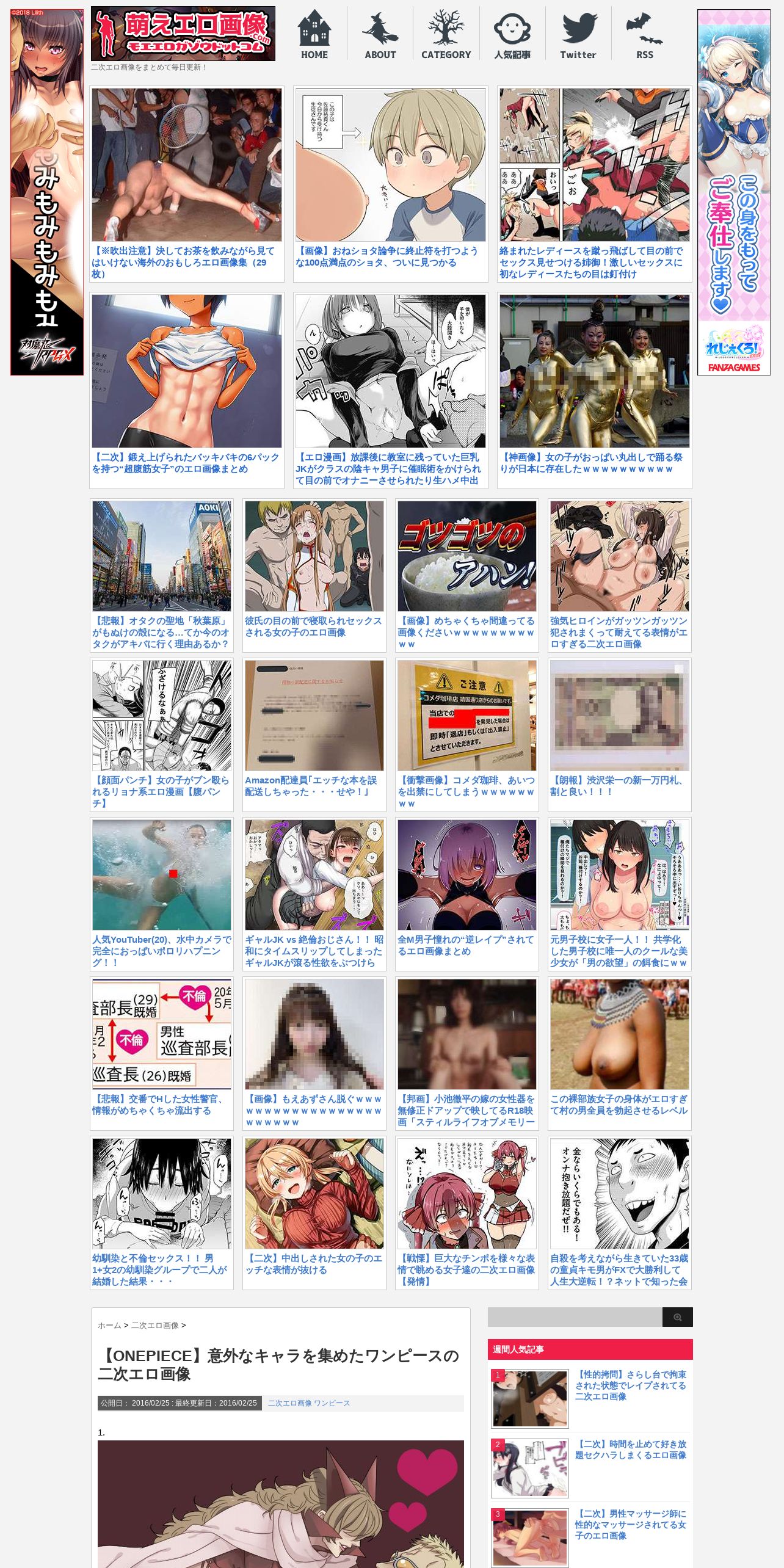The image size is (784, 1568).
Task: Open the RSS feed
Action: point(645,34)
